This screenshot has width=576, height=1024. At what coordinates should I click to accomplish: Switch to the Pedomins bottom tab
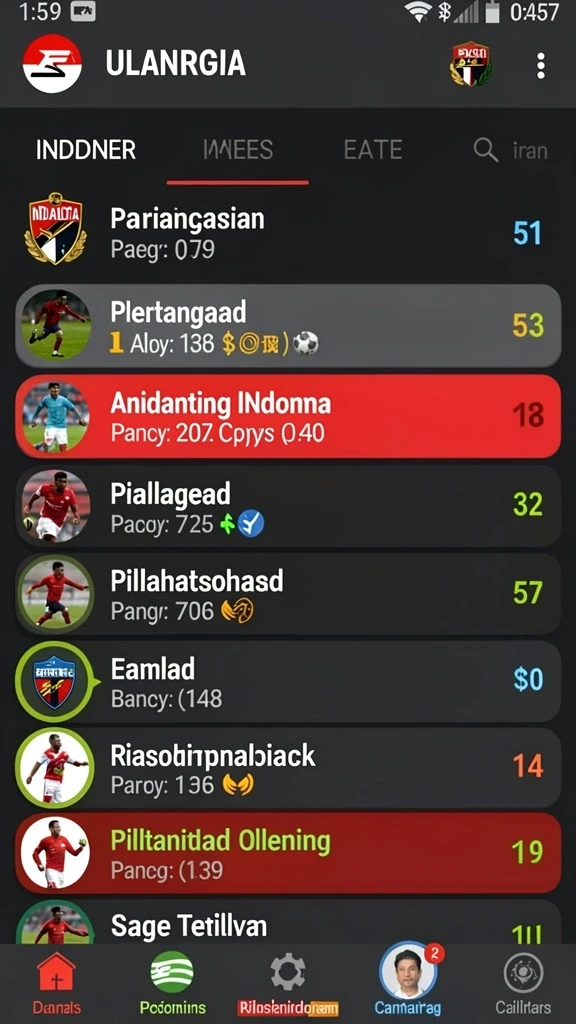[172, 982]
